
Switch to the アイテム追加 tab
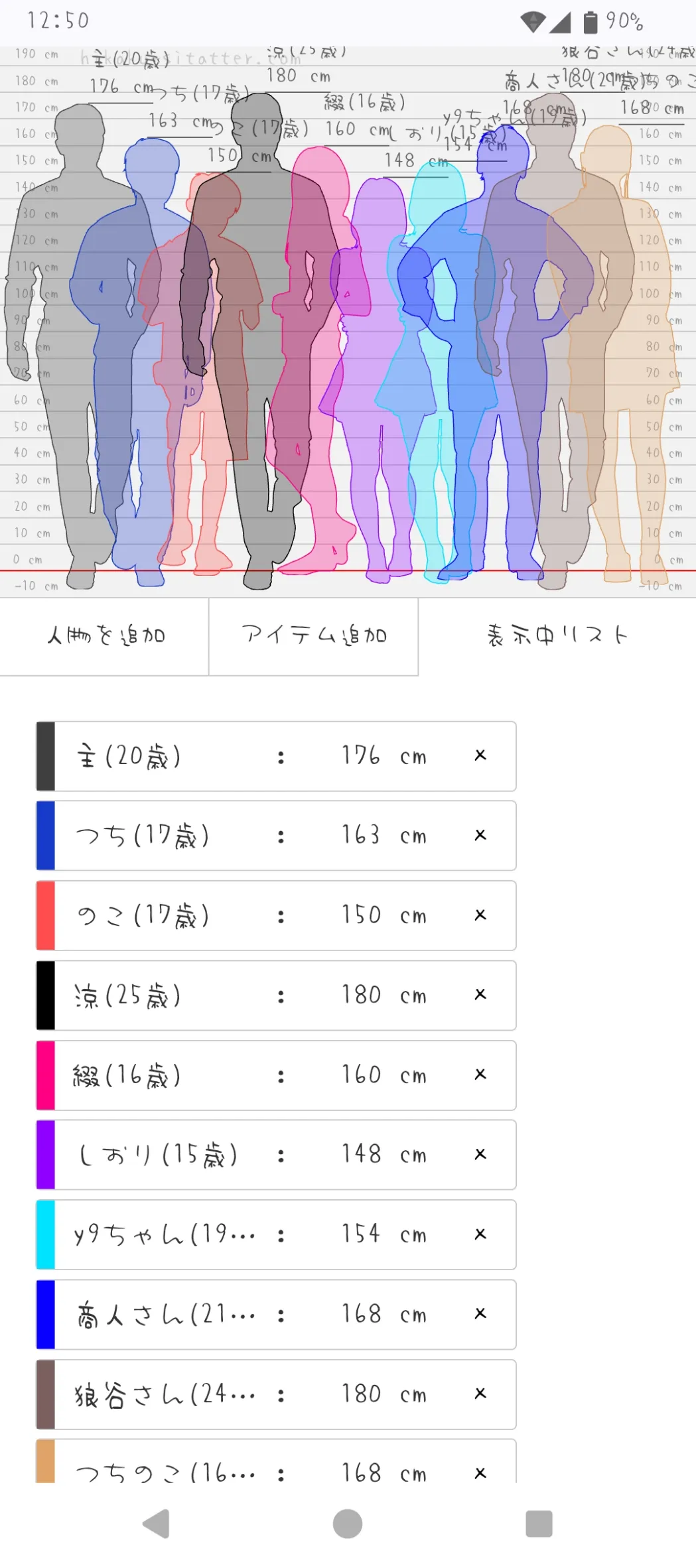tap(314, 636)
